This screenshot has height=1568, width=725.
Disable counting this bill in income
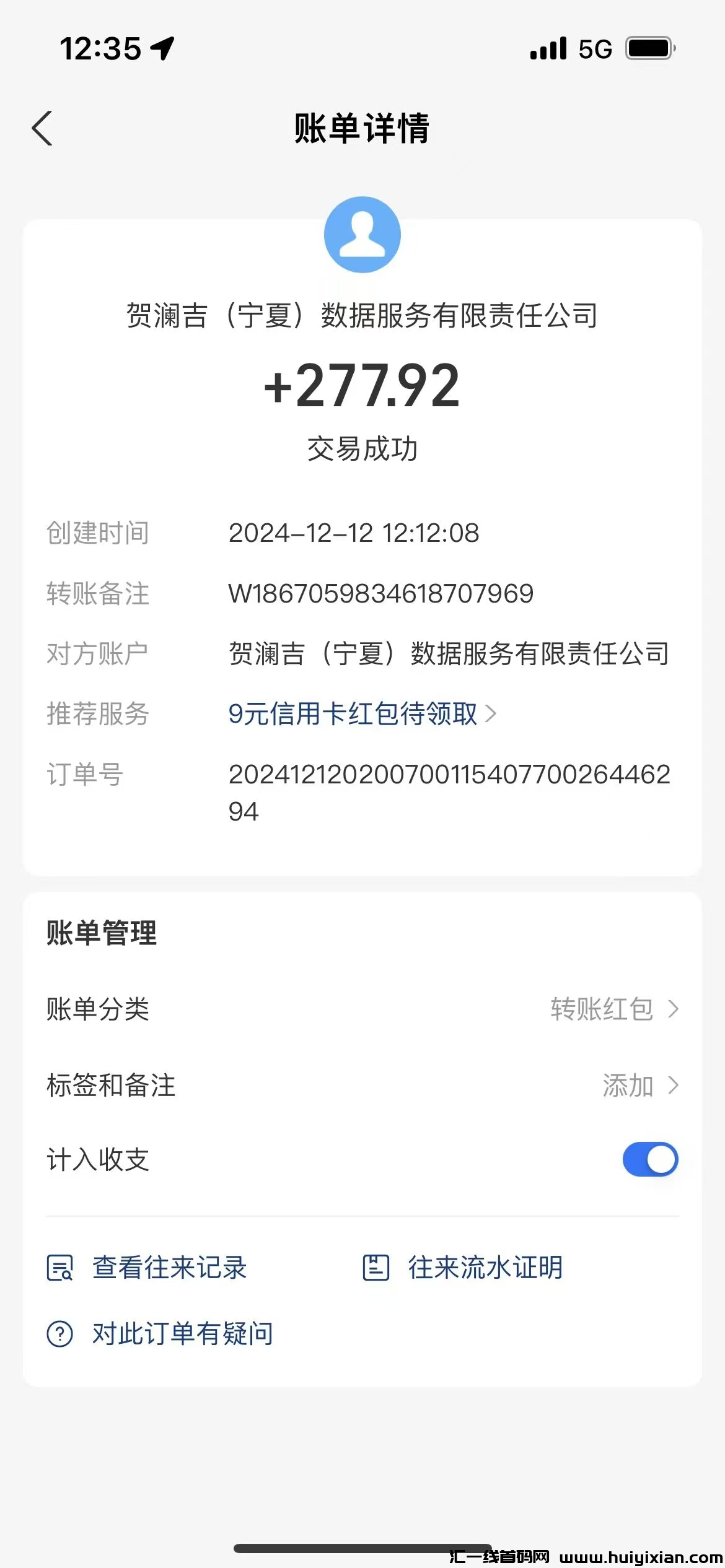tap(650, 1159)
